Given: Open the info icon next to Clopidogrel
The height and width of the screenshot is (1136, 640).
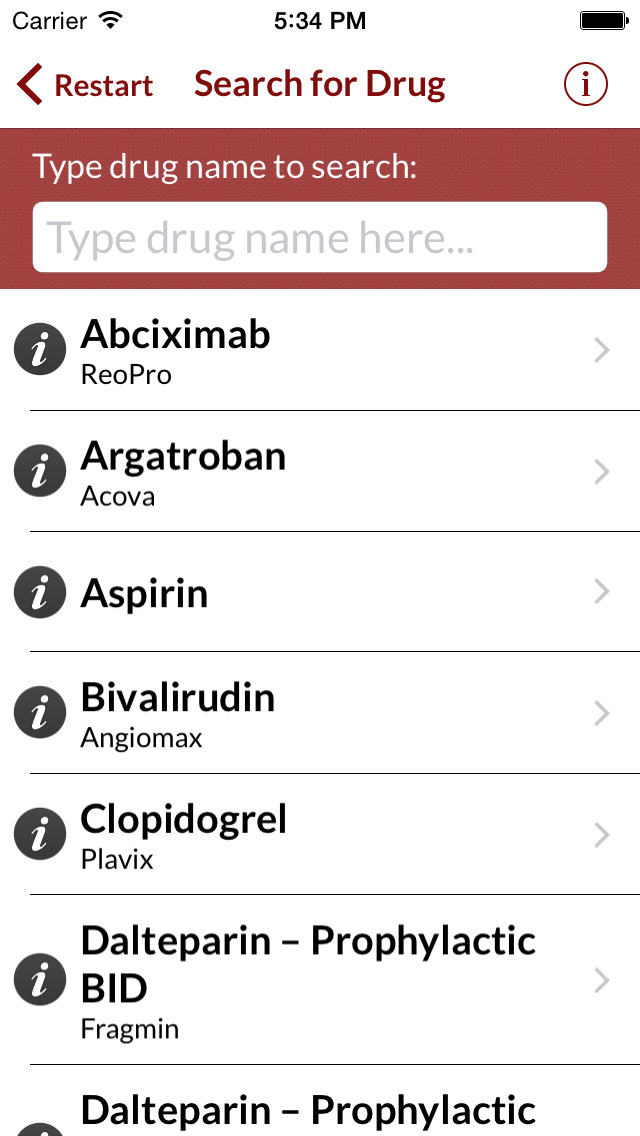Looking at the screenshot, I should [40, 834].
